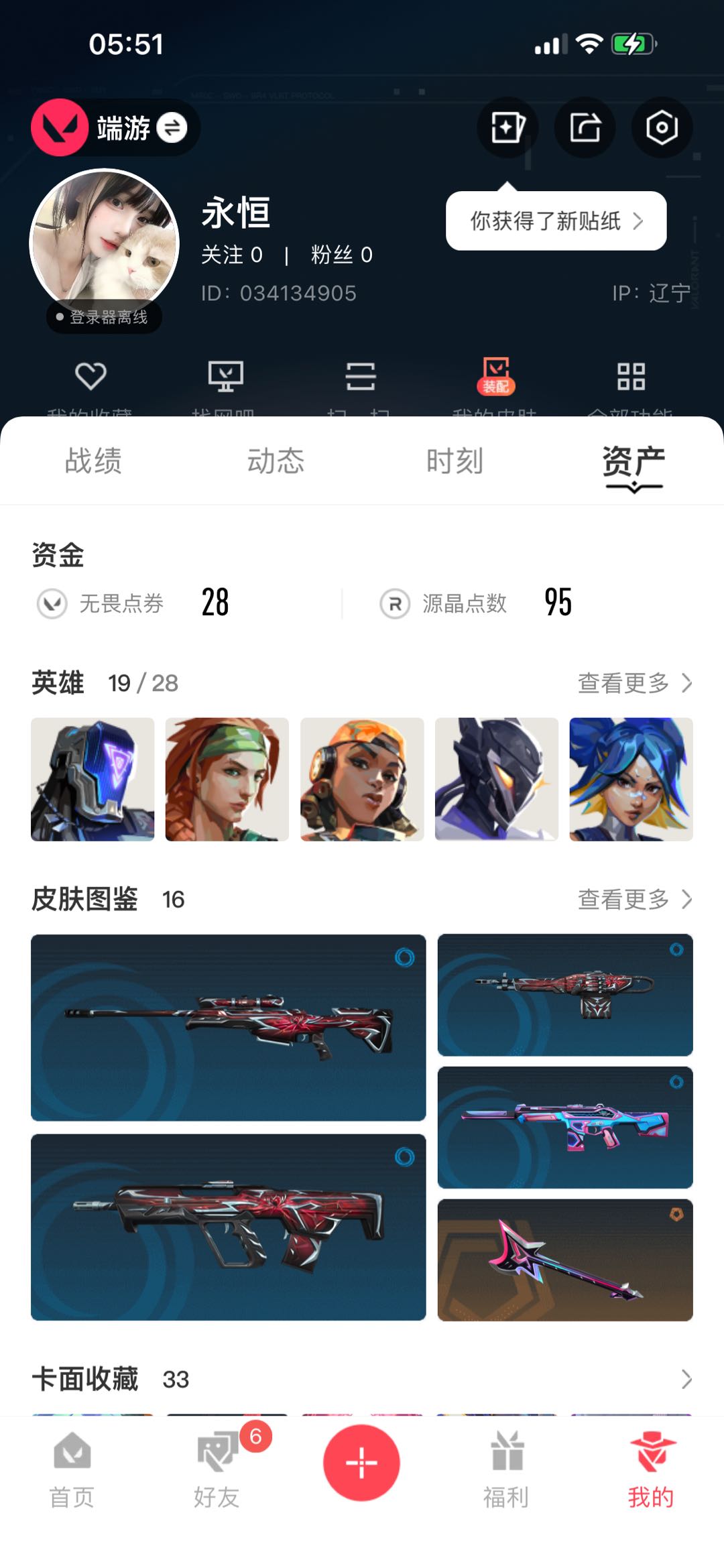Open the red sniper rifle skin card

[x=229, y=1027]
